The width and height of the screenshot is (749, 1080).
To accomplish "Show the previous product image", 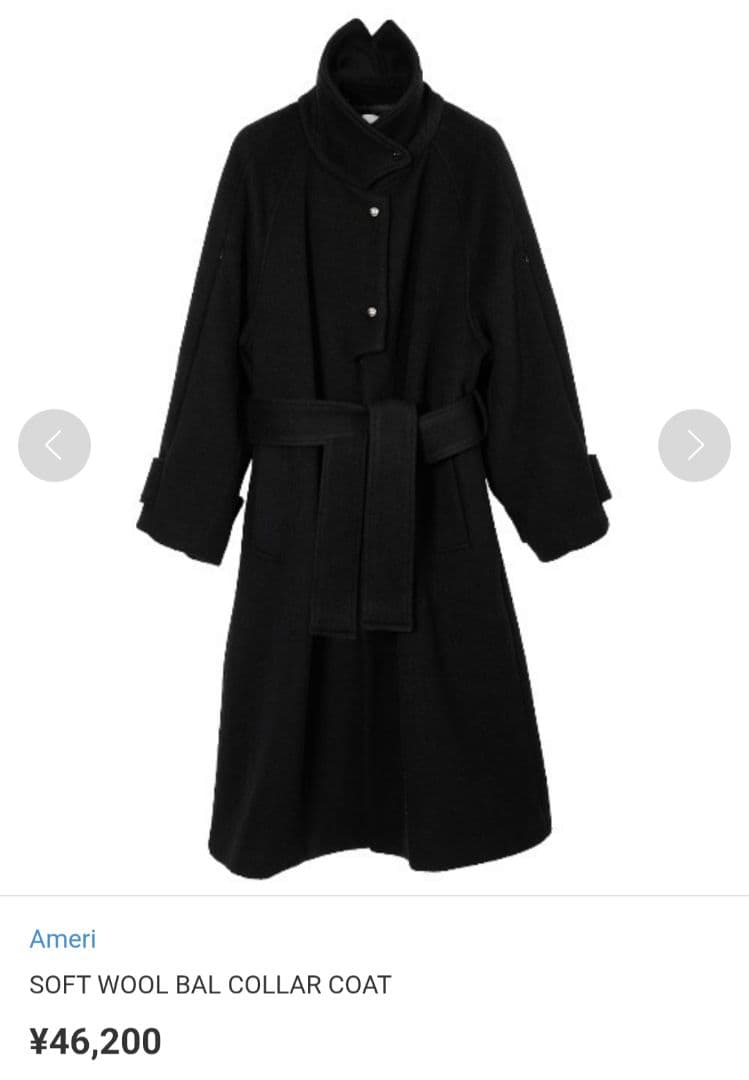I will (x=54, y=445).
